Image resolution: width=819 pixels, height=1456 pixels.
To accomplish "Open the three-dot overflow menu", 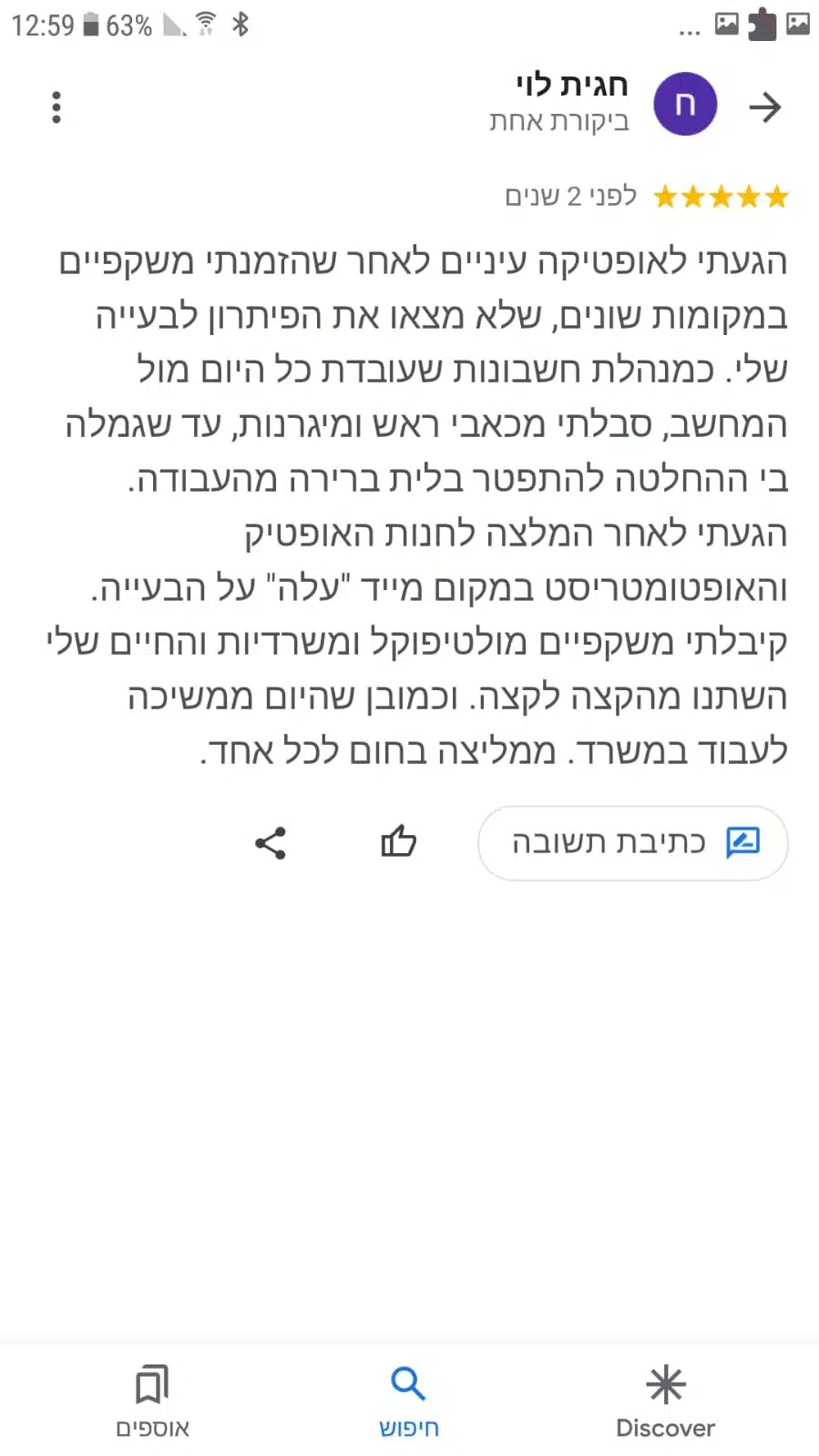I will tap(56, 107).
